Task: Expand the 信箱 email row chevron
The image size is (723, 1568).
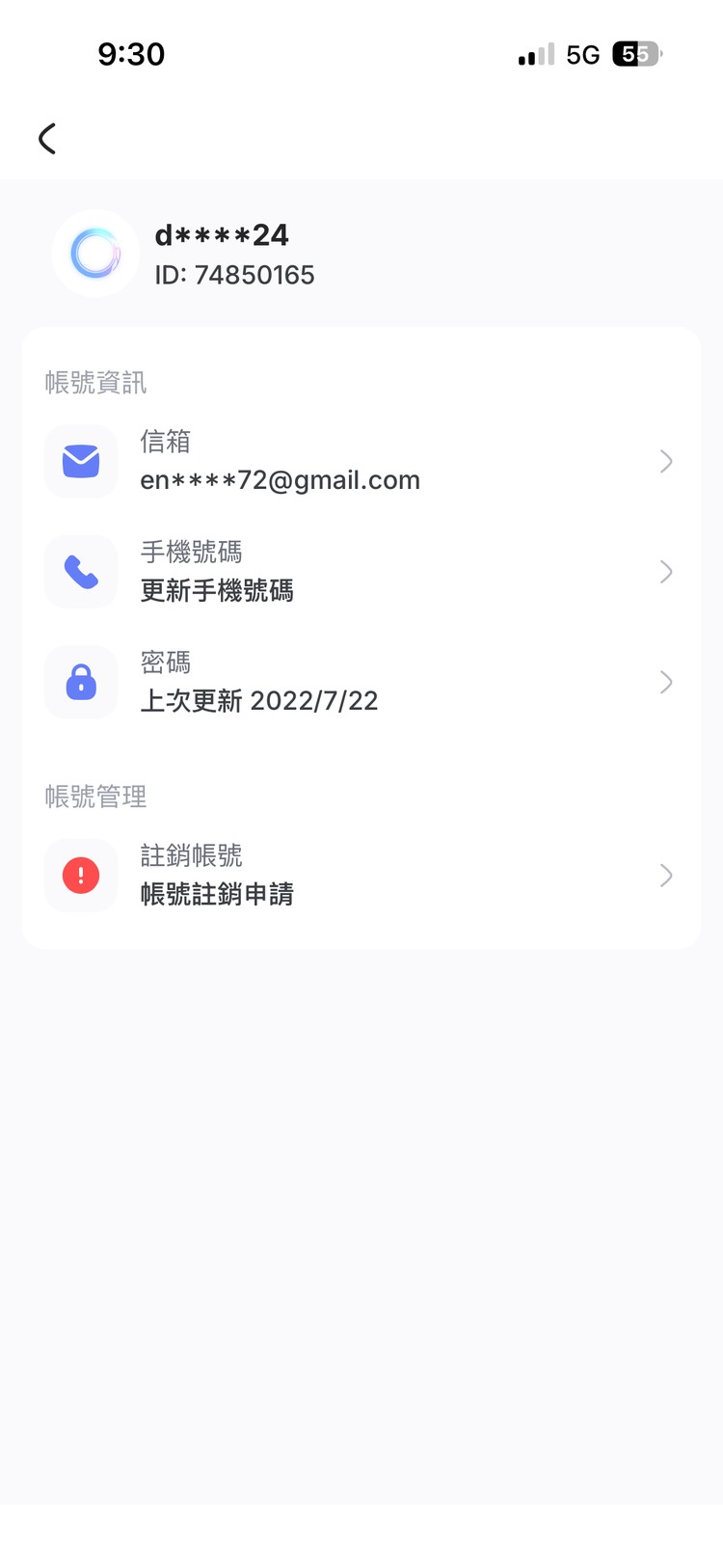Action: (x=666, y=461)
